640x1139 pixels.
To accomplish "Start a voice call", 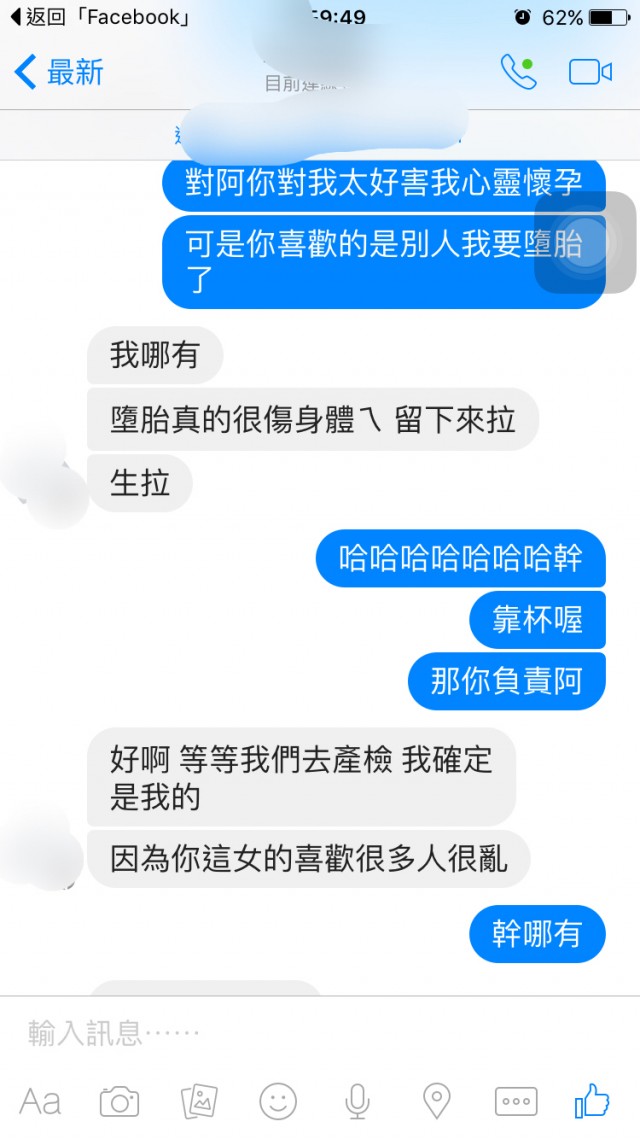I will pos(517,72).
